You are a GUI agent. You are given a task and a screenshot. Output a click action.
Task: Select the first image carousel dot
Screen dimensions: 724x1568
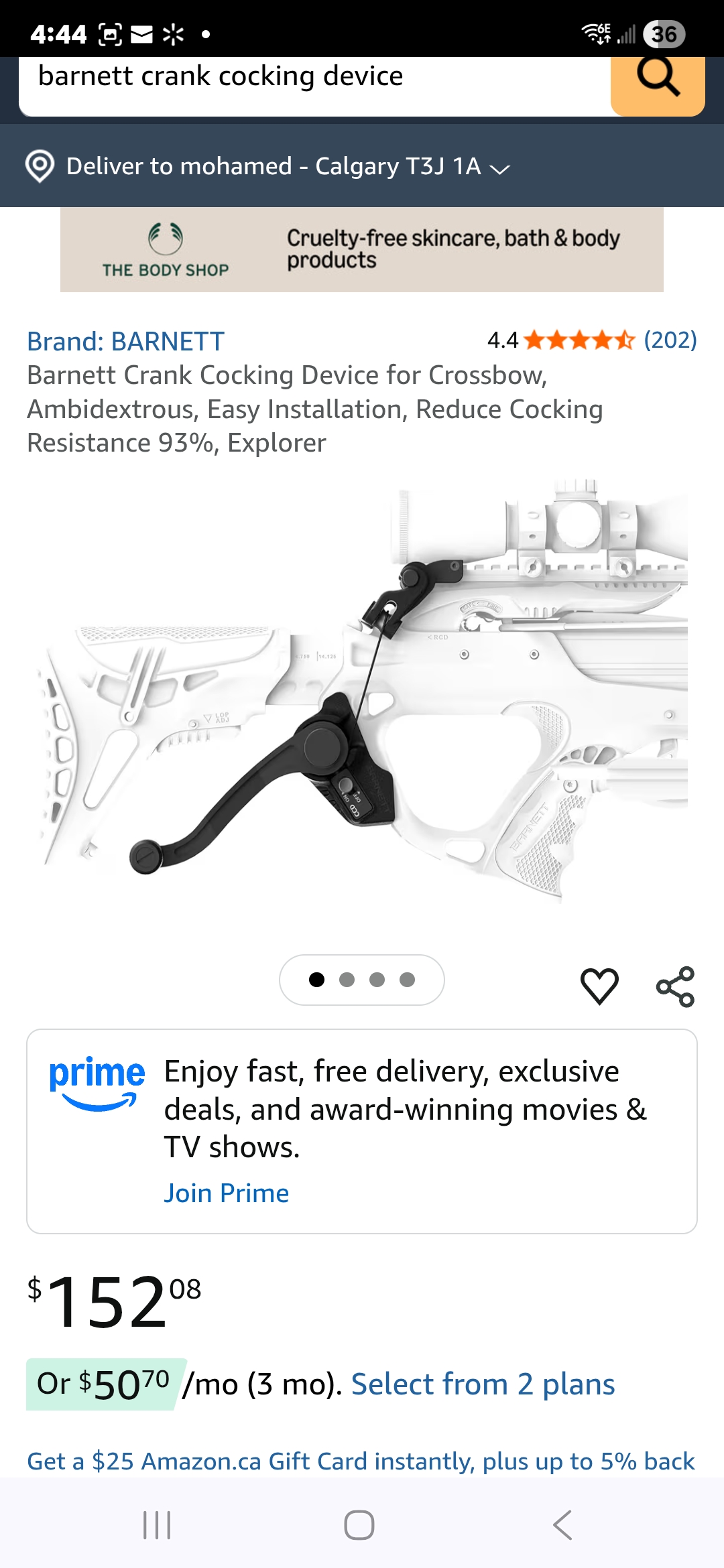pos(316,980)
